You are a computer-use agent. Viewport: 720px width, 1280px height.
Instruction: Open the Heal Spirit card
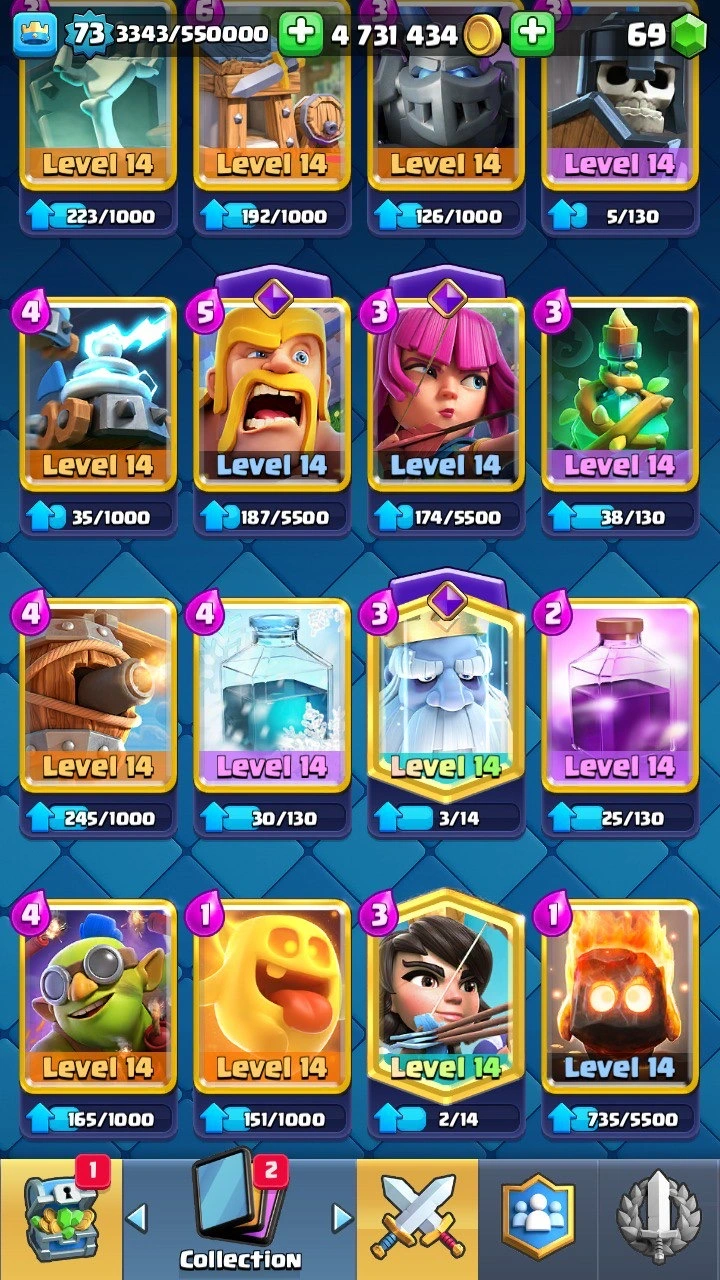pos(272,995)
